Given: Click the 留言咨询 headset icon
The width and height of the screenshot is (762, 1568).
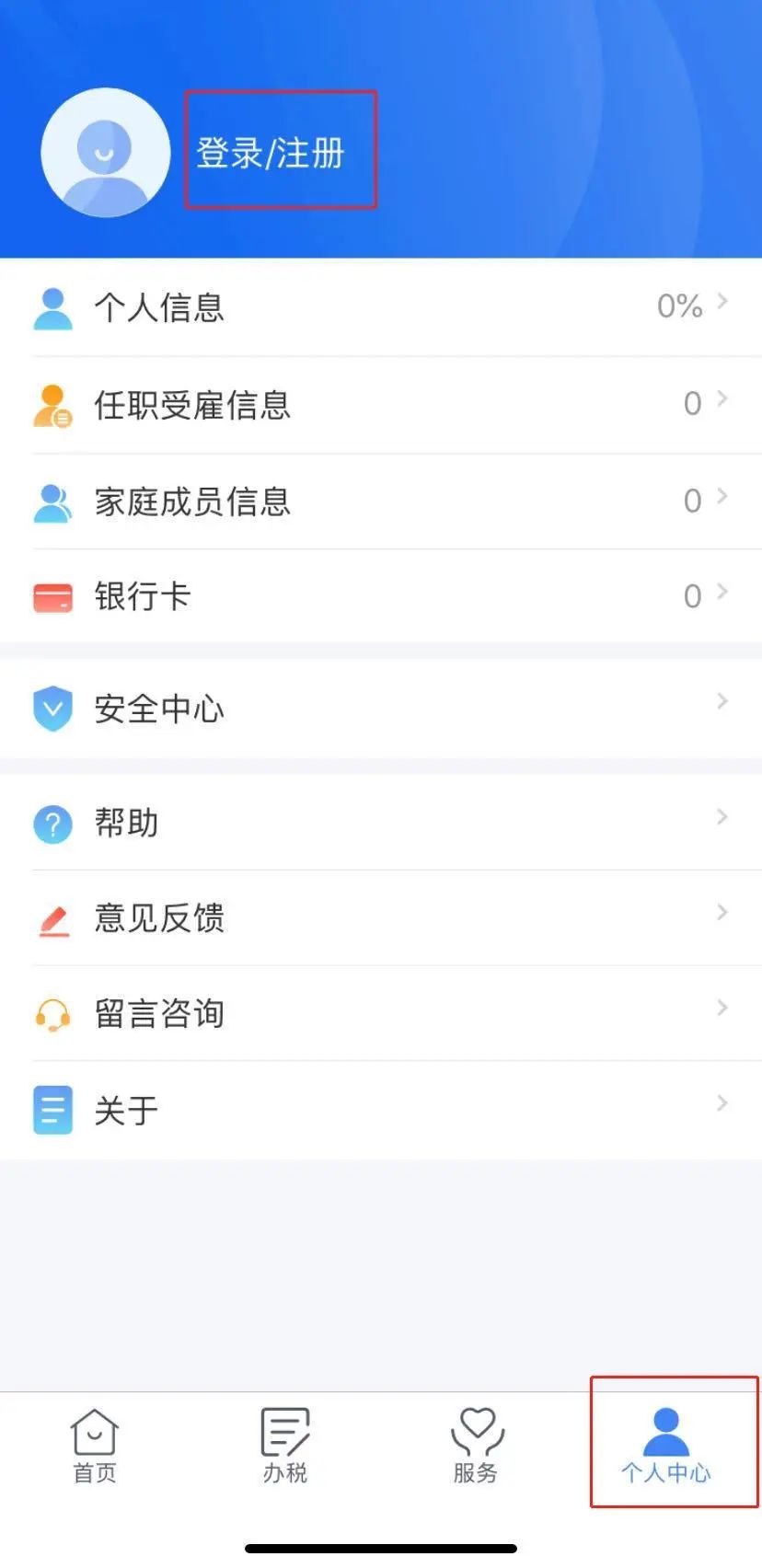Looking at the screenshot, I should (52, 1013).
